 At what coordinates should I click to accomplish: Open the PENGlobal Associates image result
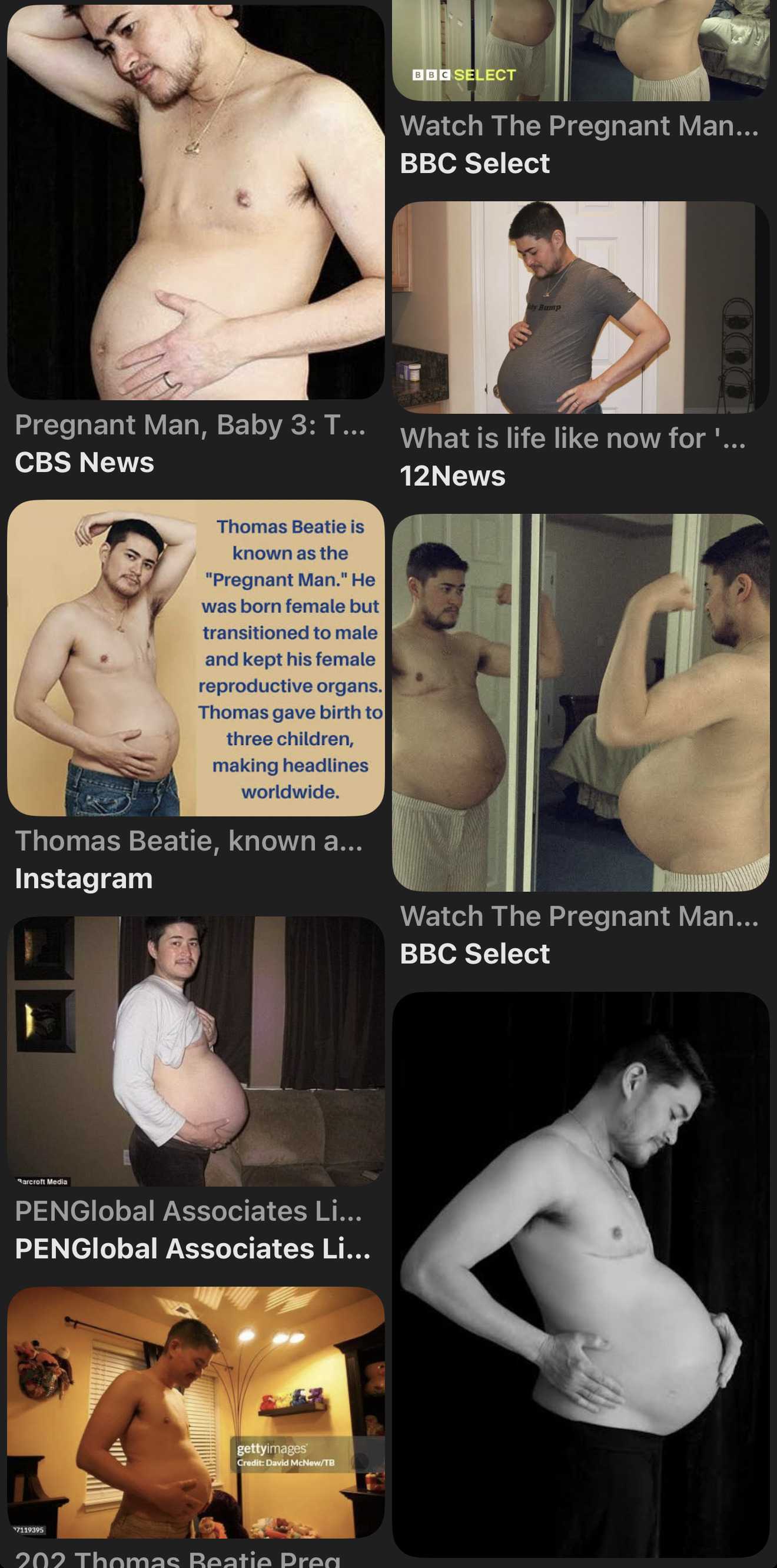click(195, 1051)
